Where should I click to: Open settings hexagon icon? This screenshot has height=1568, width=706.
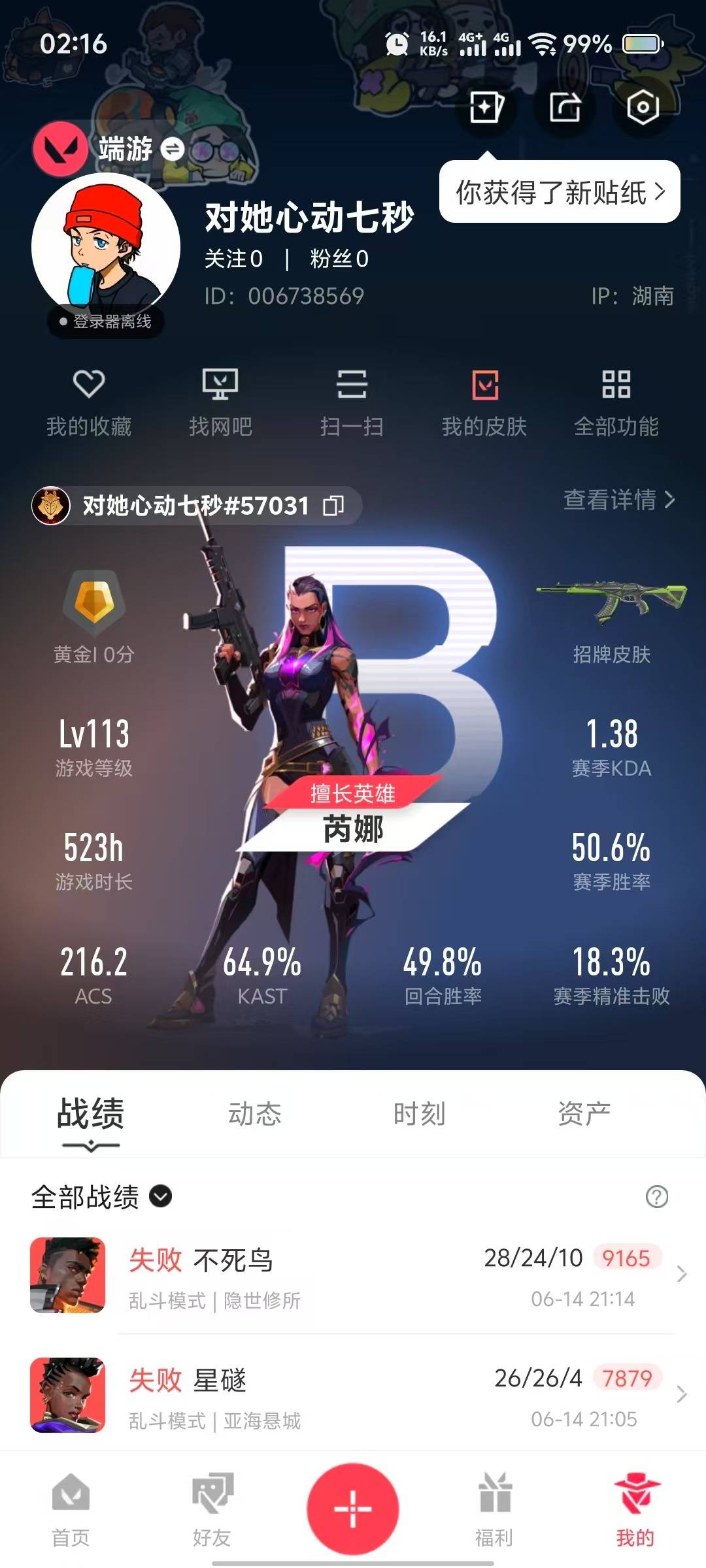pyautogui.click(x=643, y=107)
